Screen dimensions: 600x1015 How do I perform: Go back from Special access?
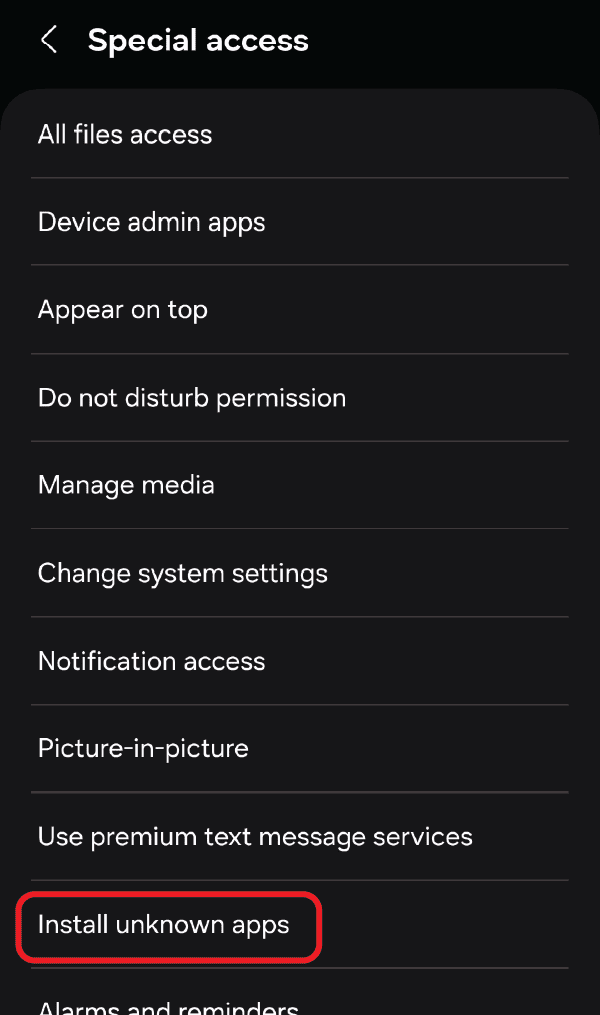pos(48,40)
